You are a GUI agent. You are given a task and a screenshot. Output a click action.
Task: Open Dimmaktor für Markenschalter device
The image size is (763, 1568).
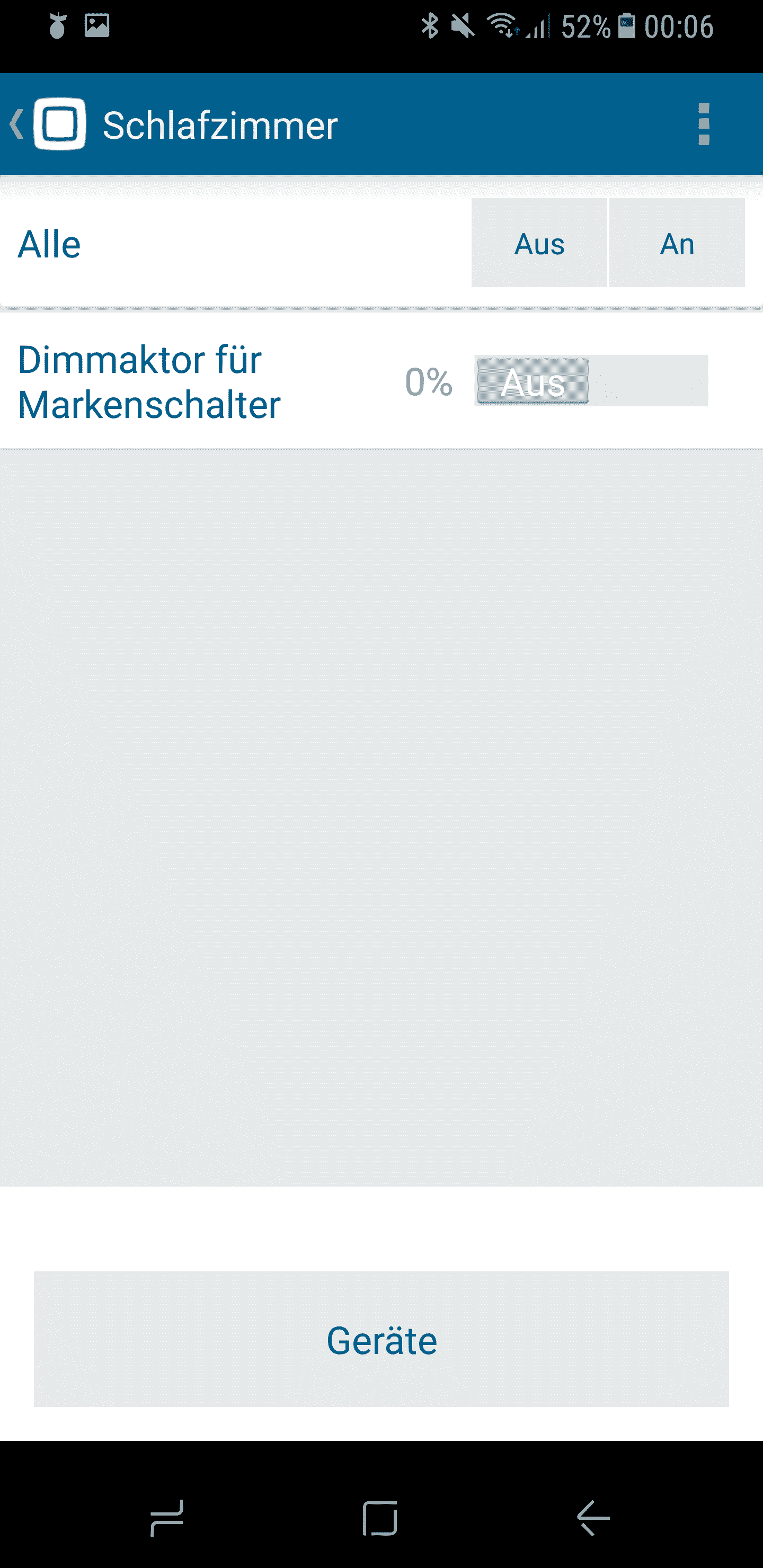tap(149, 382)
